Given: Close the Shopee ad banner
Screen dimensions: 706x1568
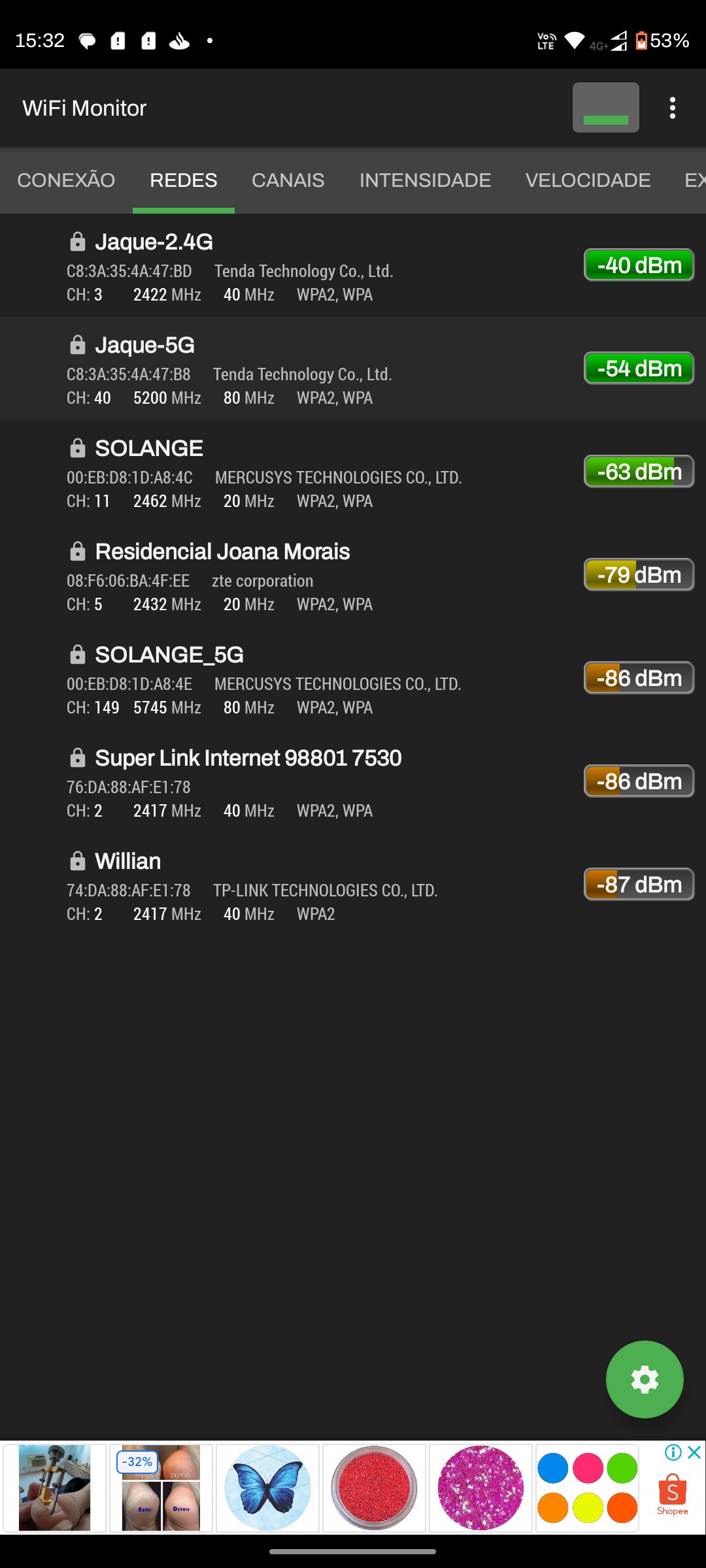Looking at the screenshot, I should click(695, 1452).
